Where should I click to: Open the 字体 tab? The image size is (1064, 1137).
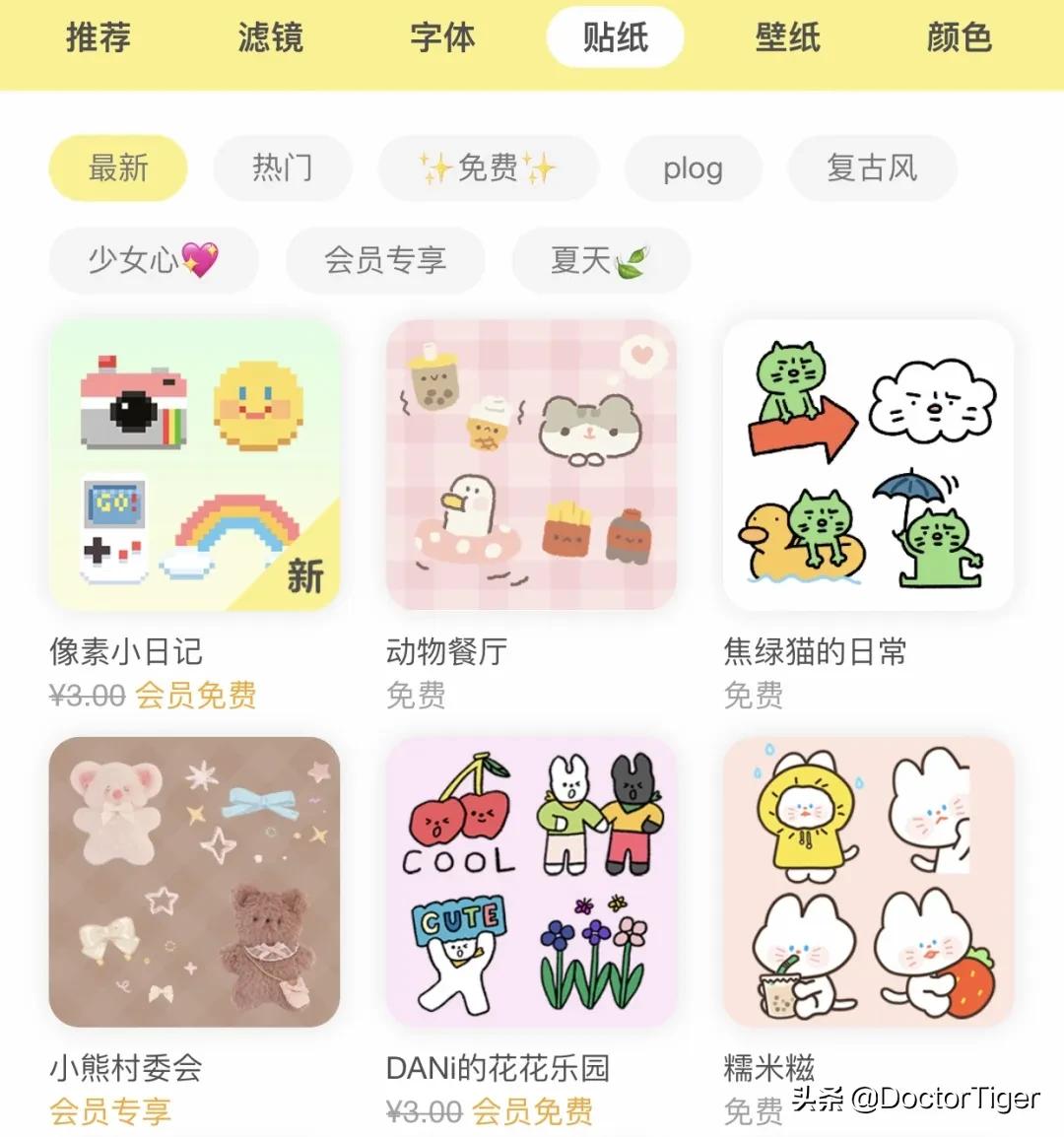[x=442, y=37]
